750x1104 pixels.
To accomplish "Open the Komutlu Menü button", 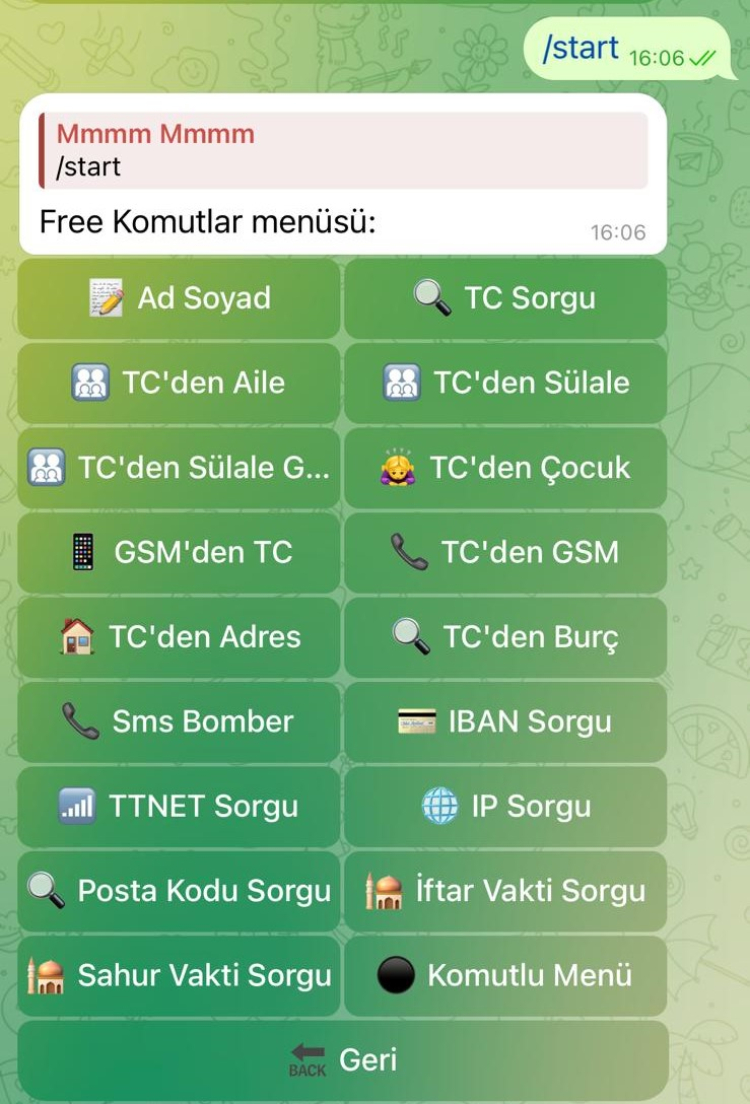I will tap(505, 976).
